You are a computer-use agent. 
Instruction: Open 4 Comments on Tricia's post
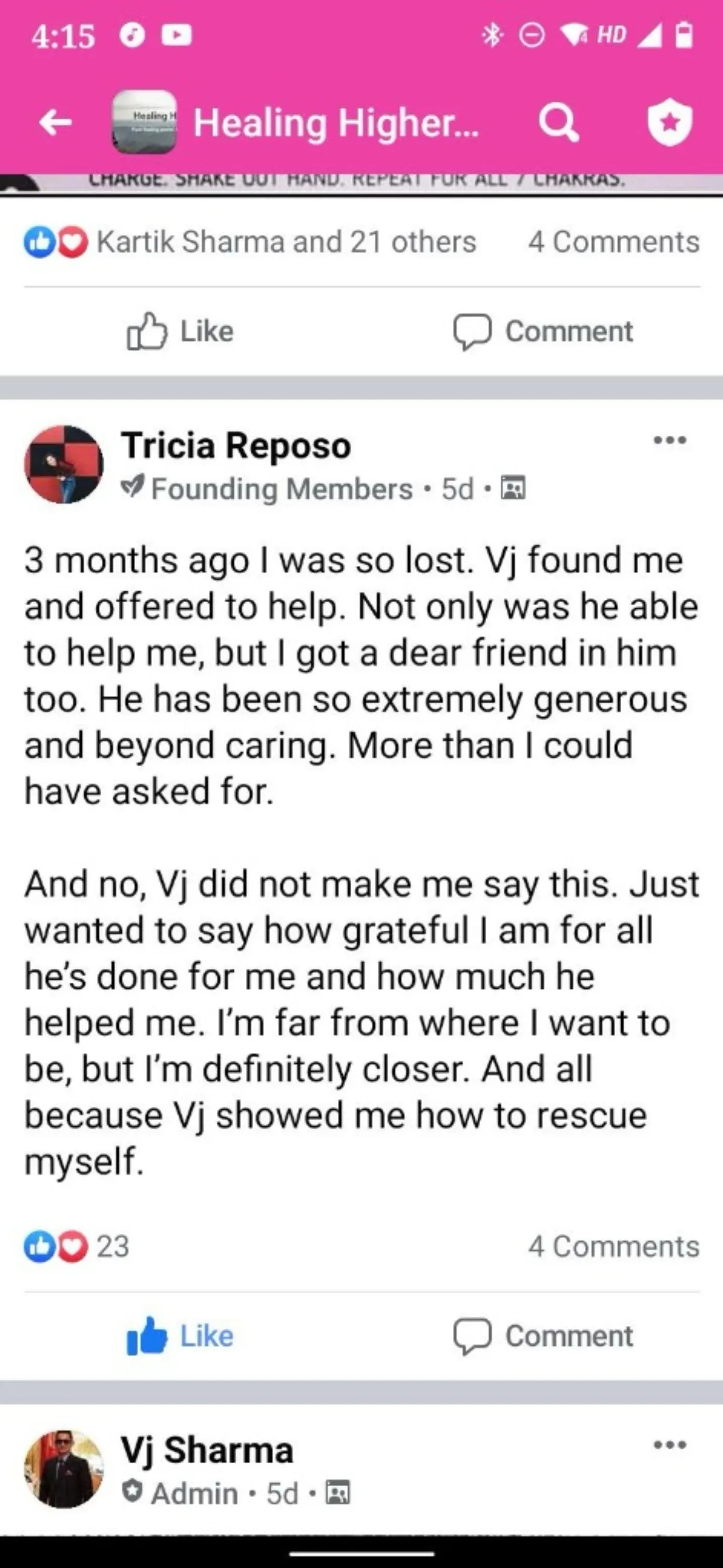(613, 1246)
